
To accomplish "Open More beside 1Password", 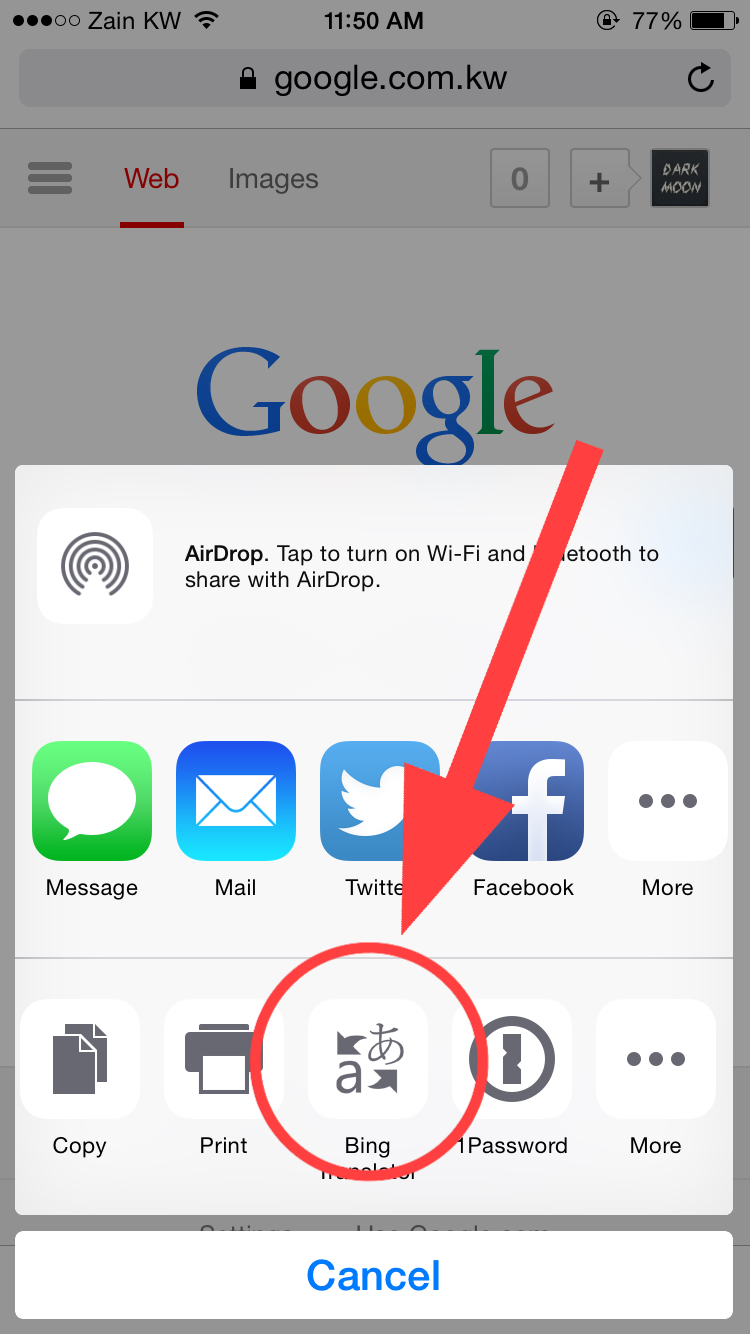I will 656,1059.
